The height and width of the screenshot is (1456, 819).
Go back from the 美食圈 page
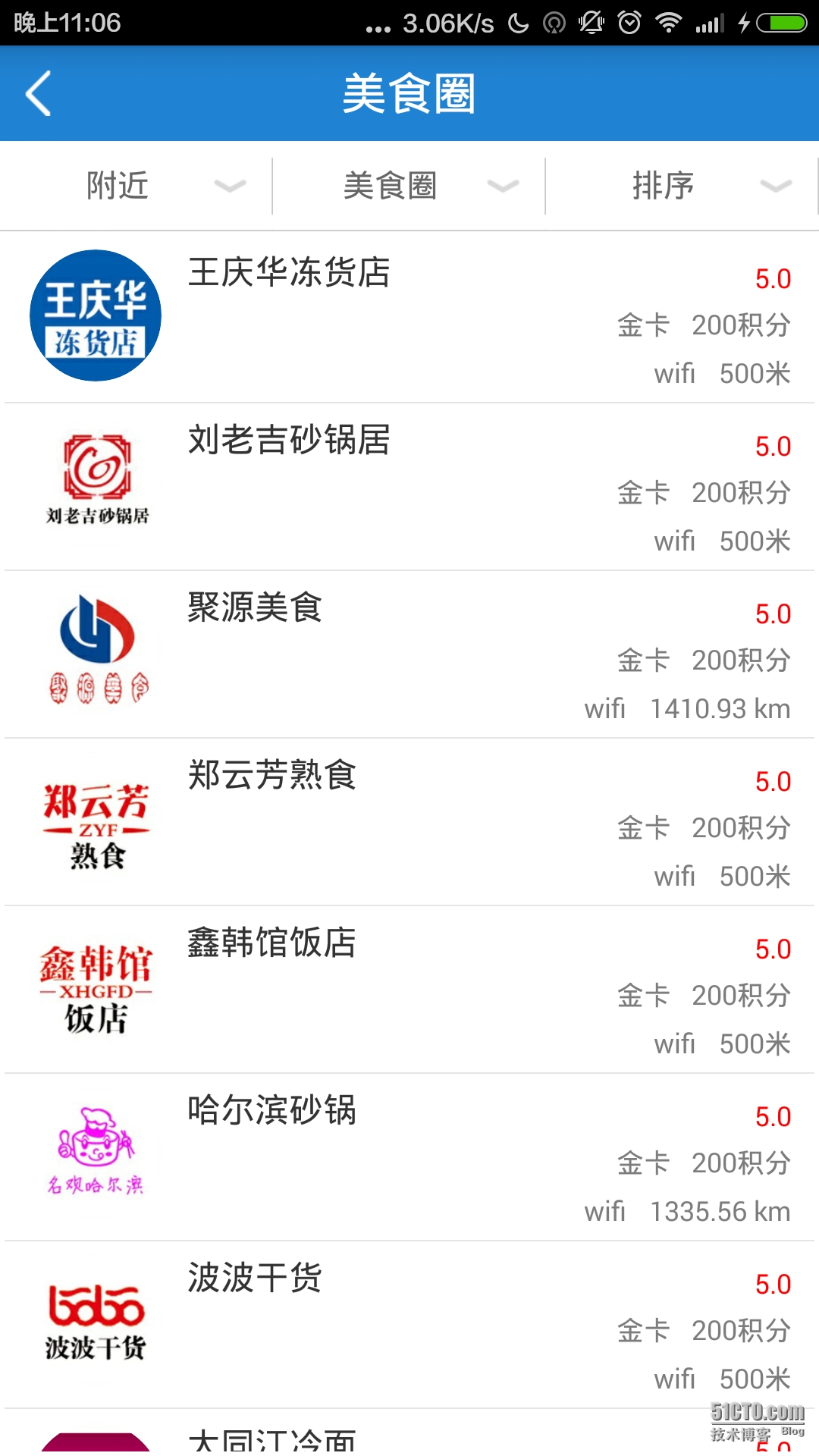tap(39, 94)
